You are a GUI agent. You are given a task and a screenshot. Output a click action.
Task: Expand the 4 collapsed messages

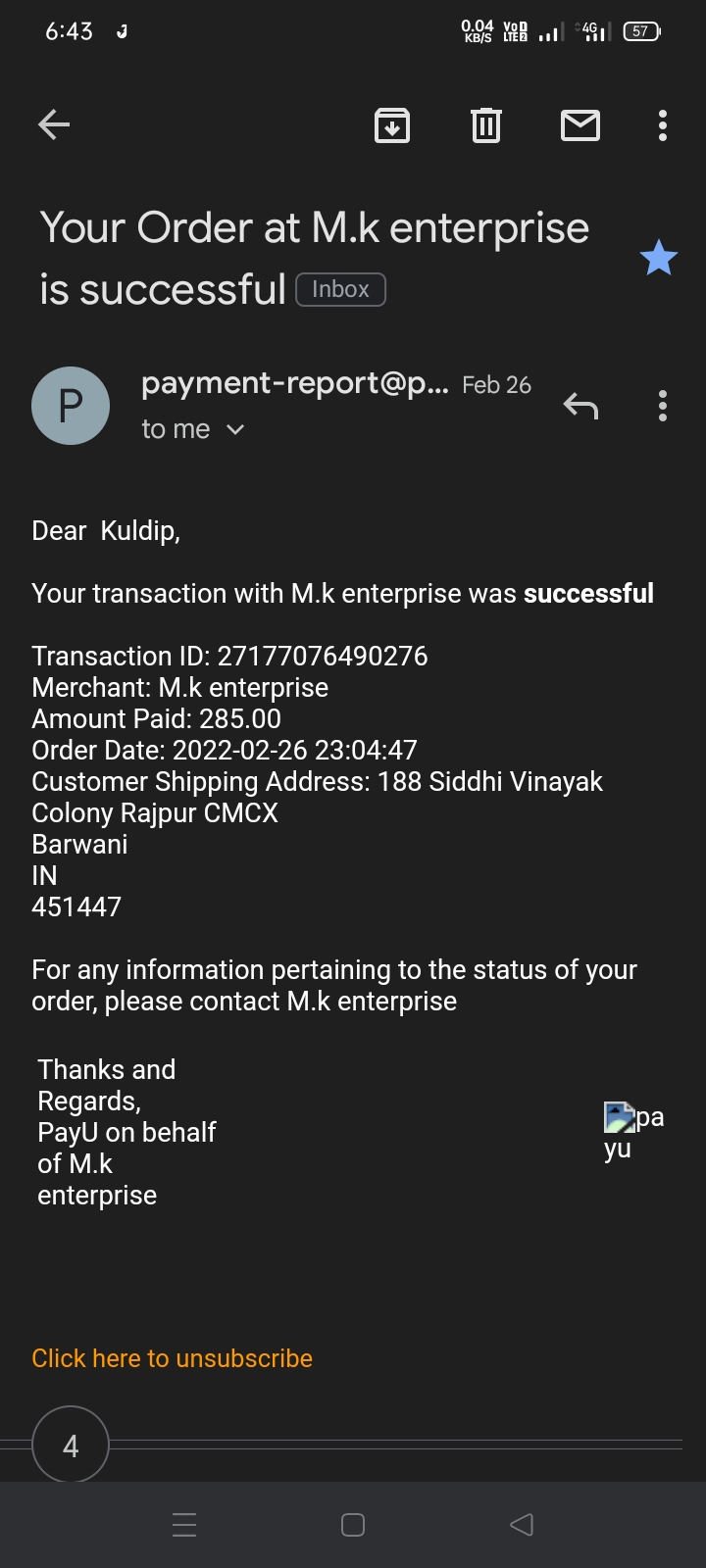pyautogui.click(x=71, y=1445)
